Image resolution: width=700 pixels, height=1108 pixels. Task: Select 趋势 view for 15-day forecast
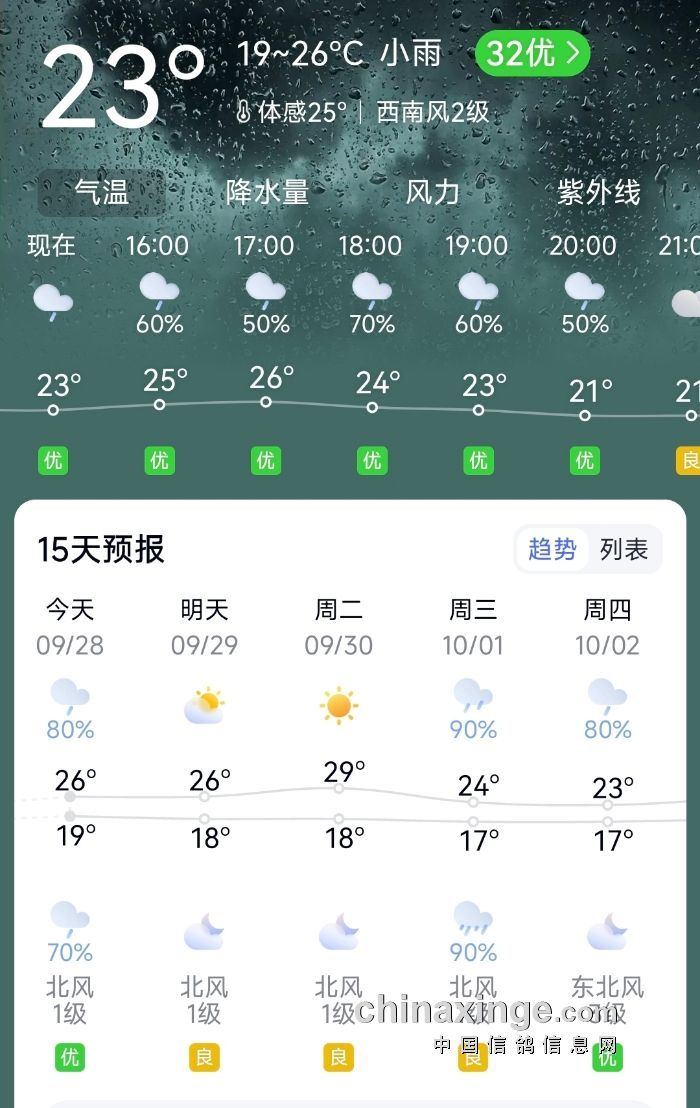point(552,549)
